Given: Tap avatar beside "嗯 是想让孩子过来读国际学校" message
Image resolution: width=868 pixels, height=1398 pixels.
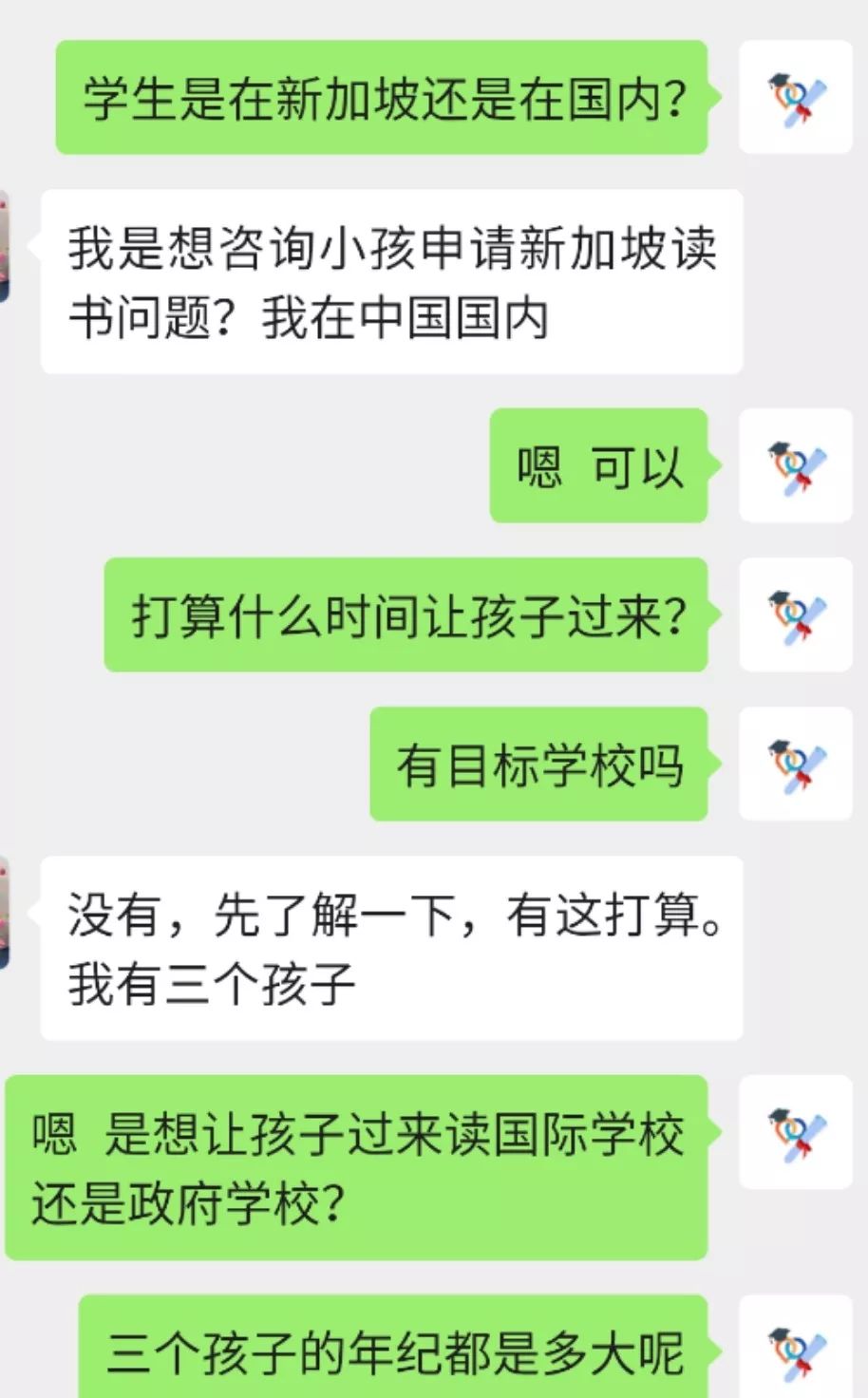Looking at the screenshot, I should click(x=795, y=1132).
